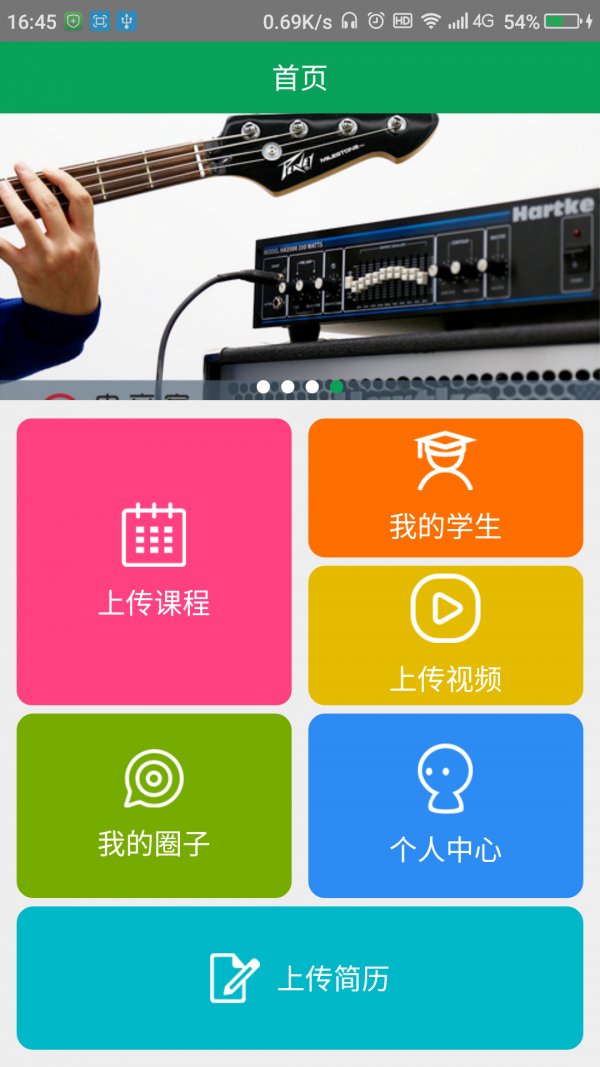Open the guitar banner image

(x=300, y=255)
